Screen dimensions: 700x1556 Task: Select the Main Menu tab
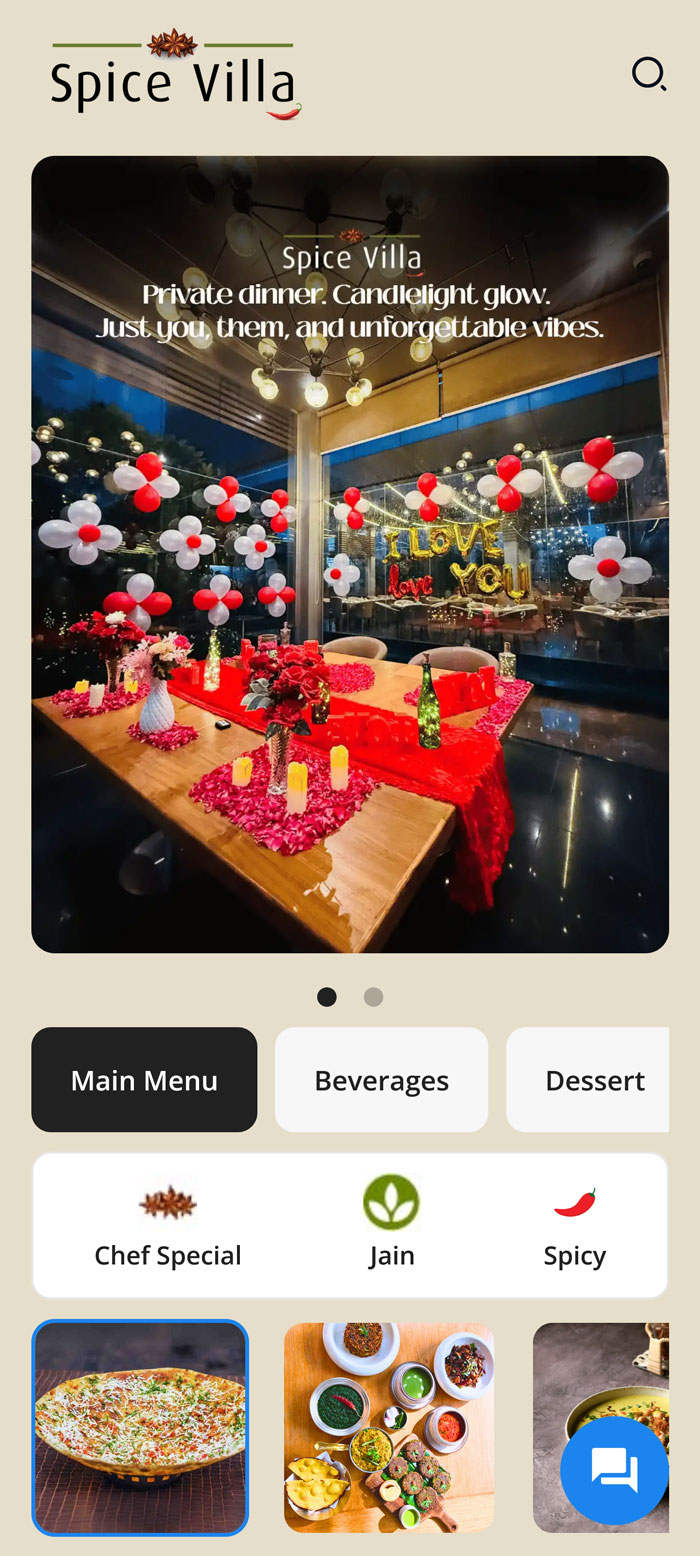pos(144,1080)
